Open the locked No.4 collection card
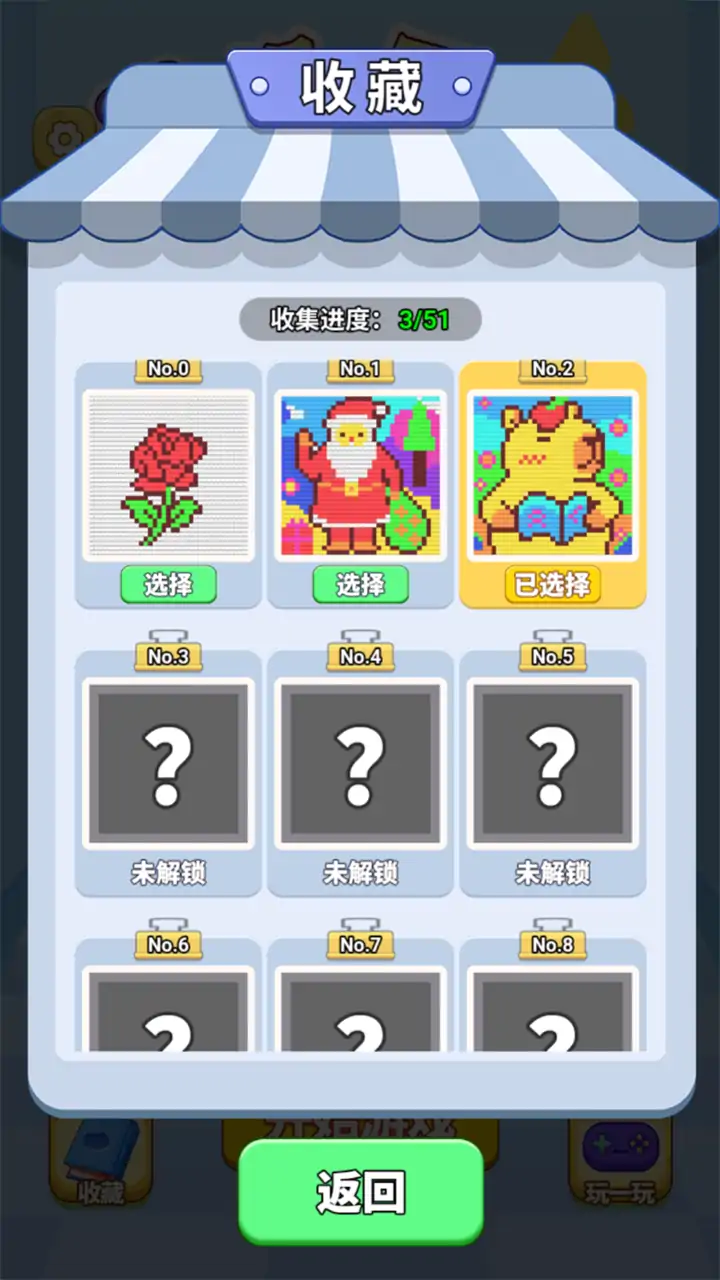 (360, 765)
